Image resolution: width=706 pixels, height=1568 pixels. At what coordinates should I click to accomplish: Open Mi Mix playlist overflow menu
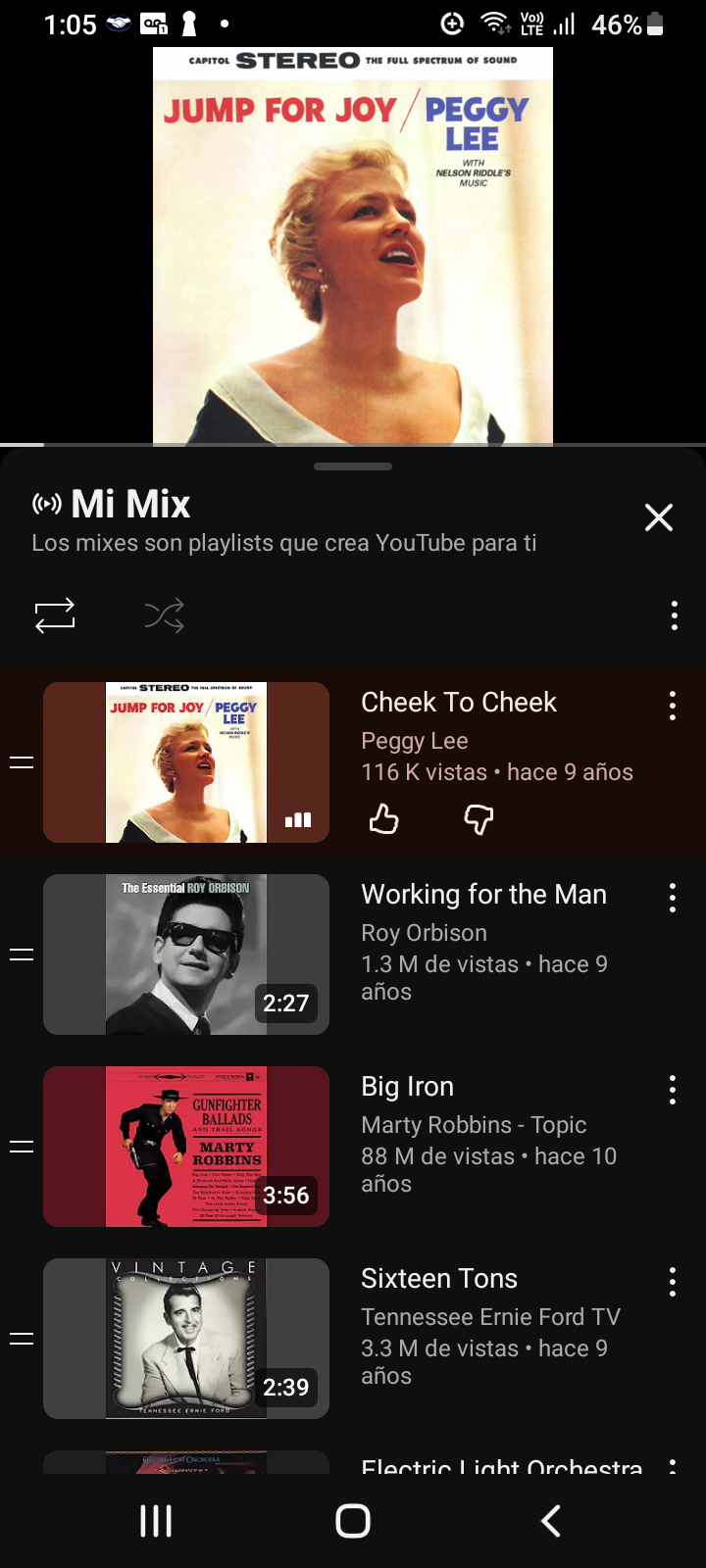(674, 615)
